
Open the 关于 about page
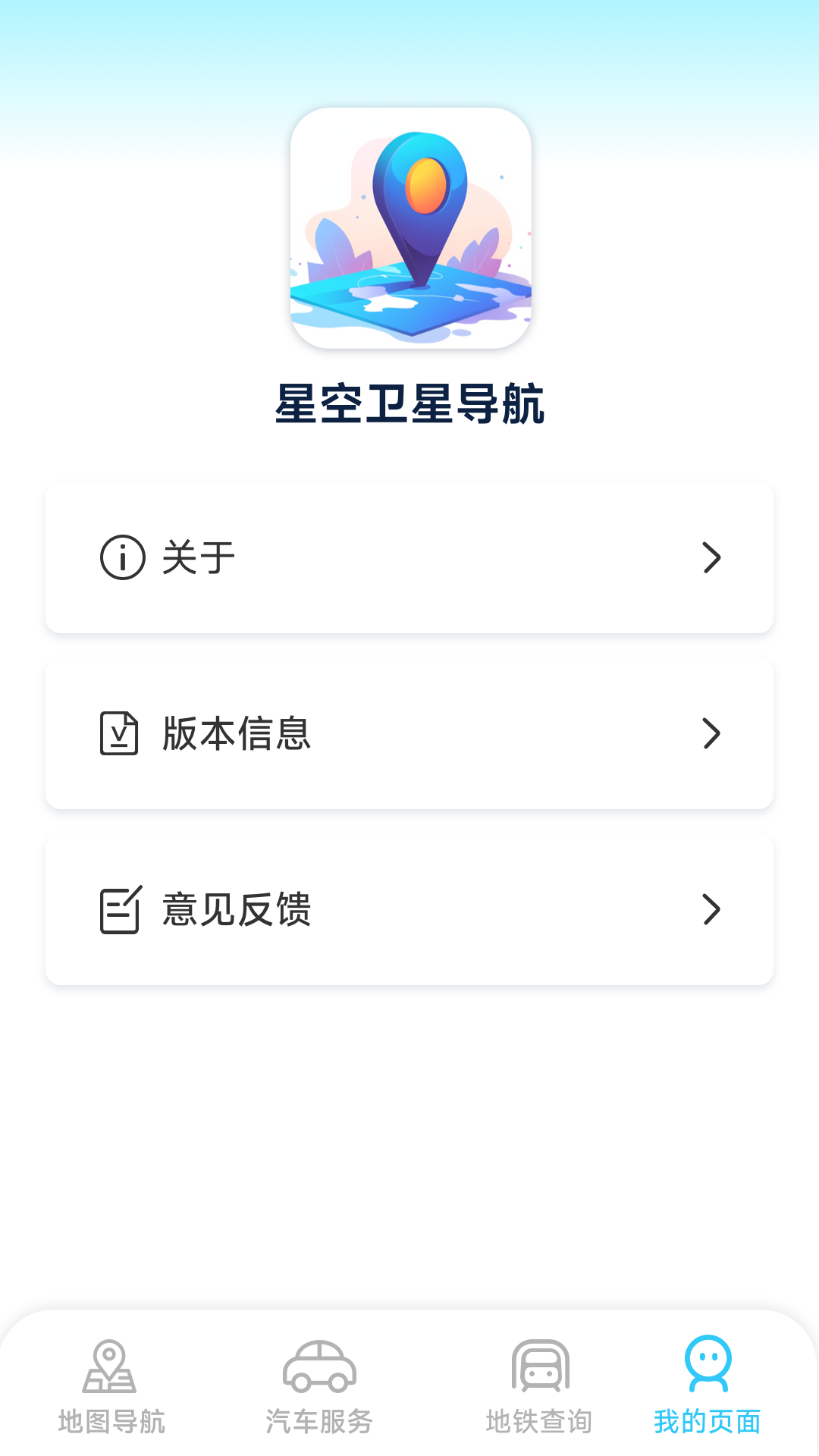(409, 556)
